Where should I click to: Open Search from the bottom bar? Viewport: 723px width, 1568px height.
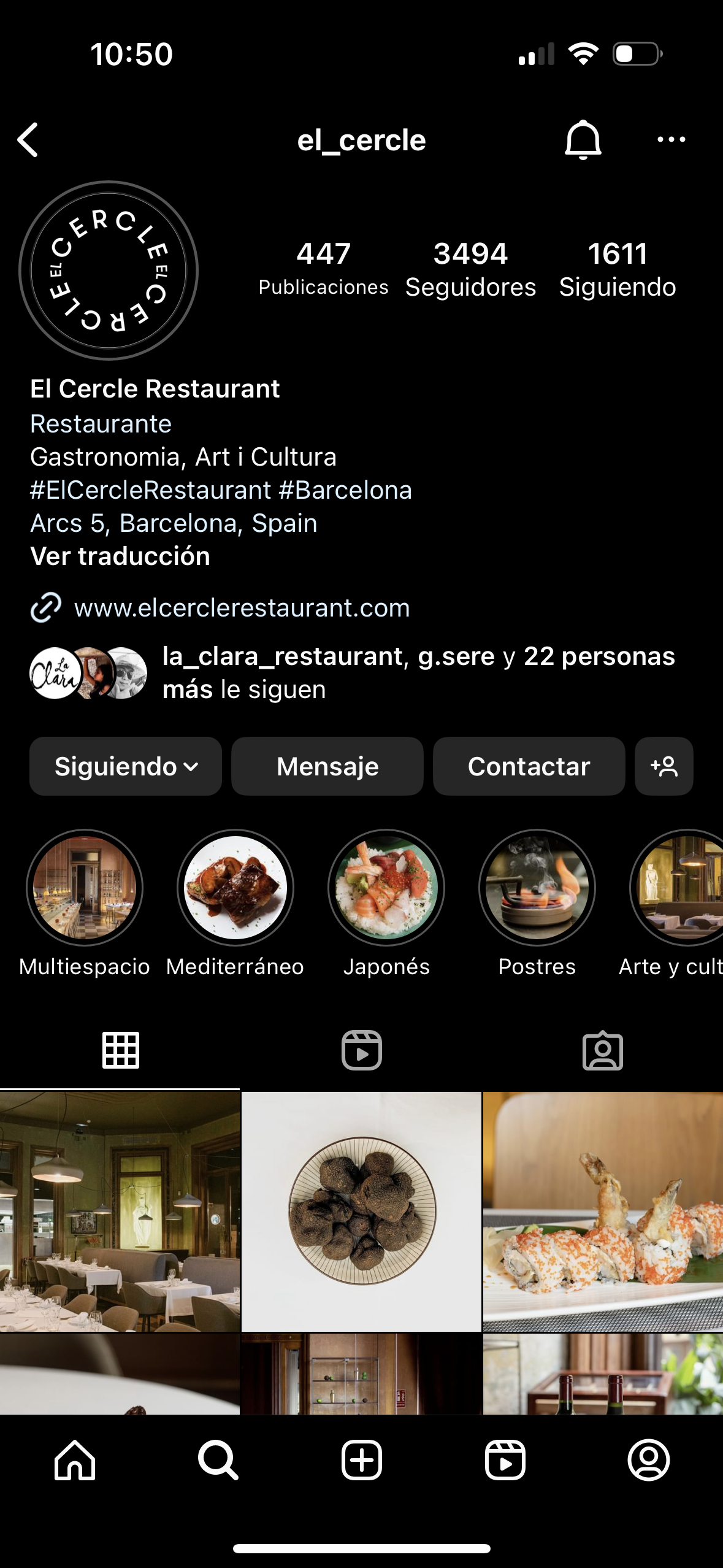(218, 1460)
